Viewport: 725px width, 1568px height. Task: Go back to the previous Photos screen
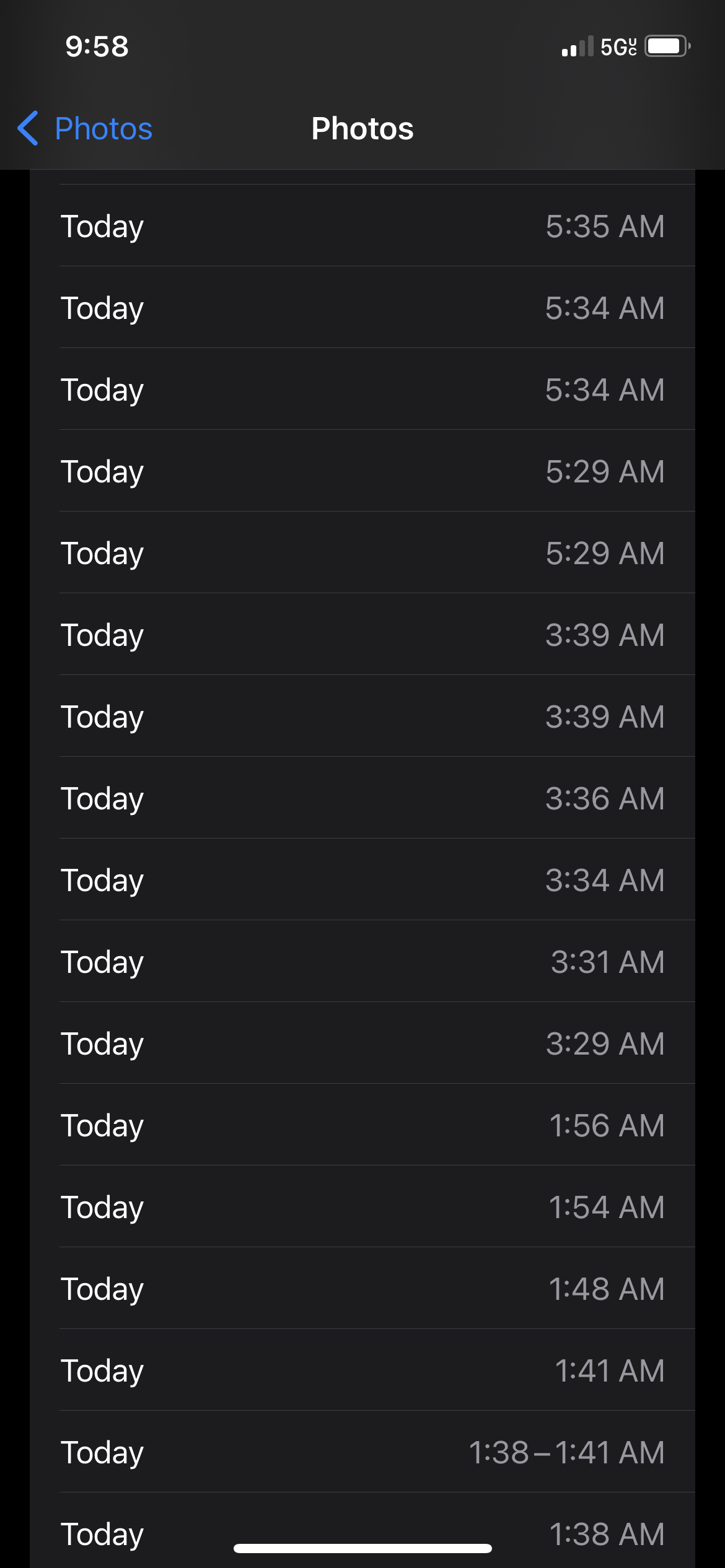click(85, 129)
